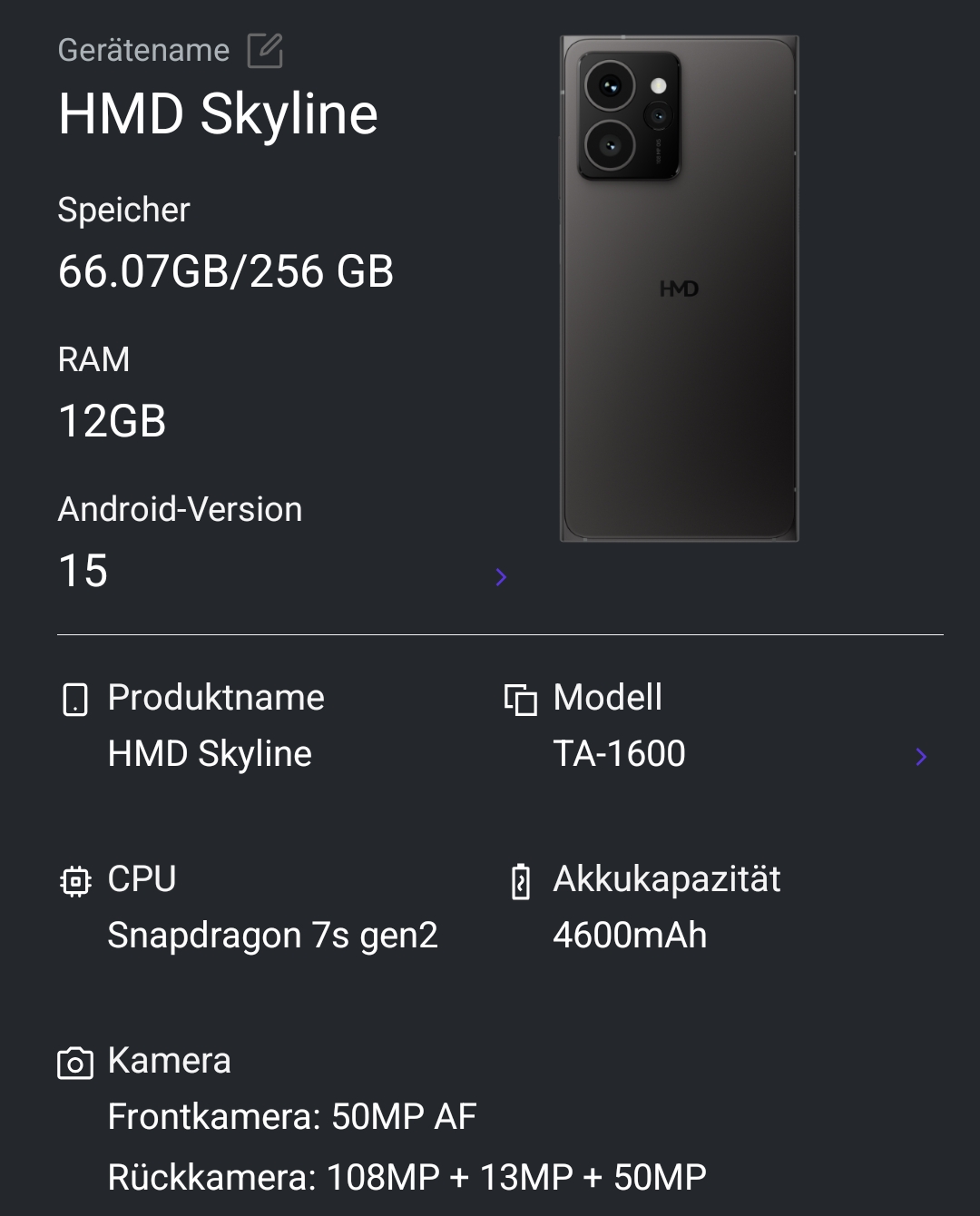Click the edit pencil icon beside Gerätename
This screenshot has height=1216, width=980.
point(267,50)
